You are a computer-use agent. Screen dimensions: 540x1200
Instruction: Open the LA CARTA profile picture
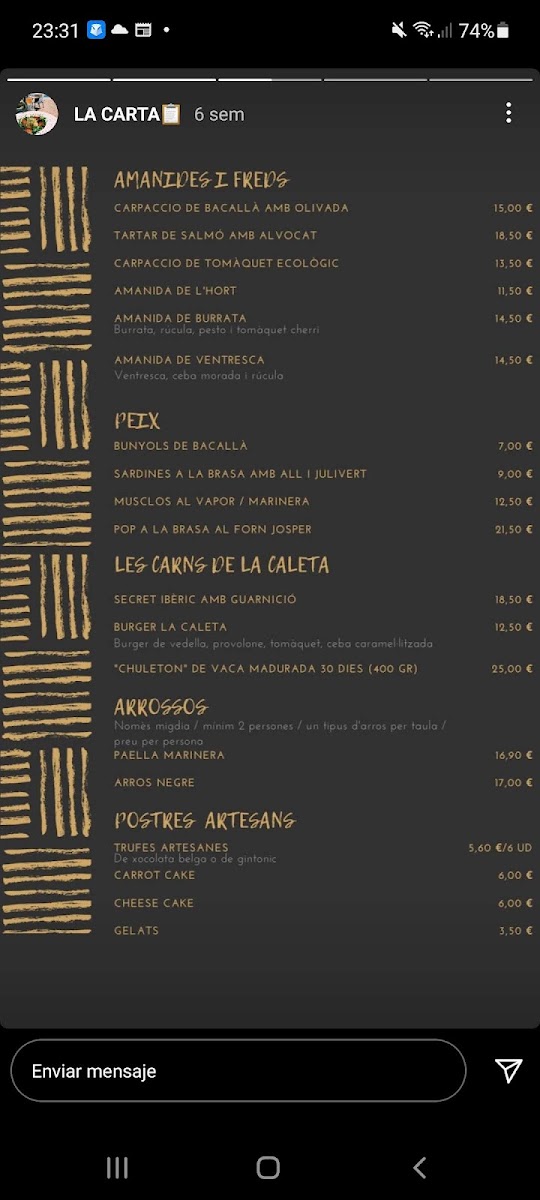pyautogui.click(x=37, y=114)
